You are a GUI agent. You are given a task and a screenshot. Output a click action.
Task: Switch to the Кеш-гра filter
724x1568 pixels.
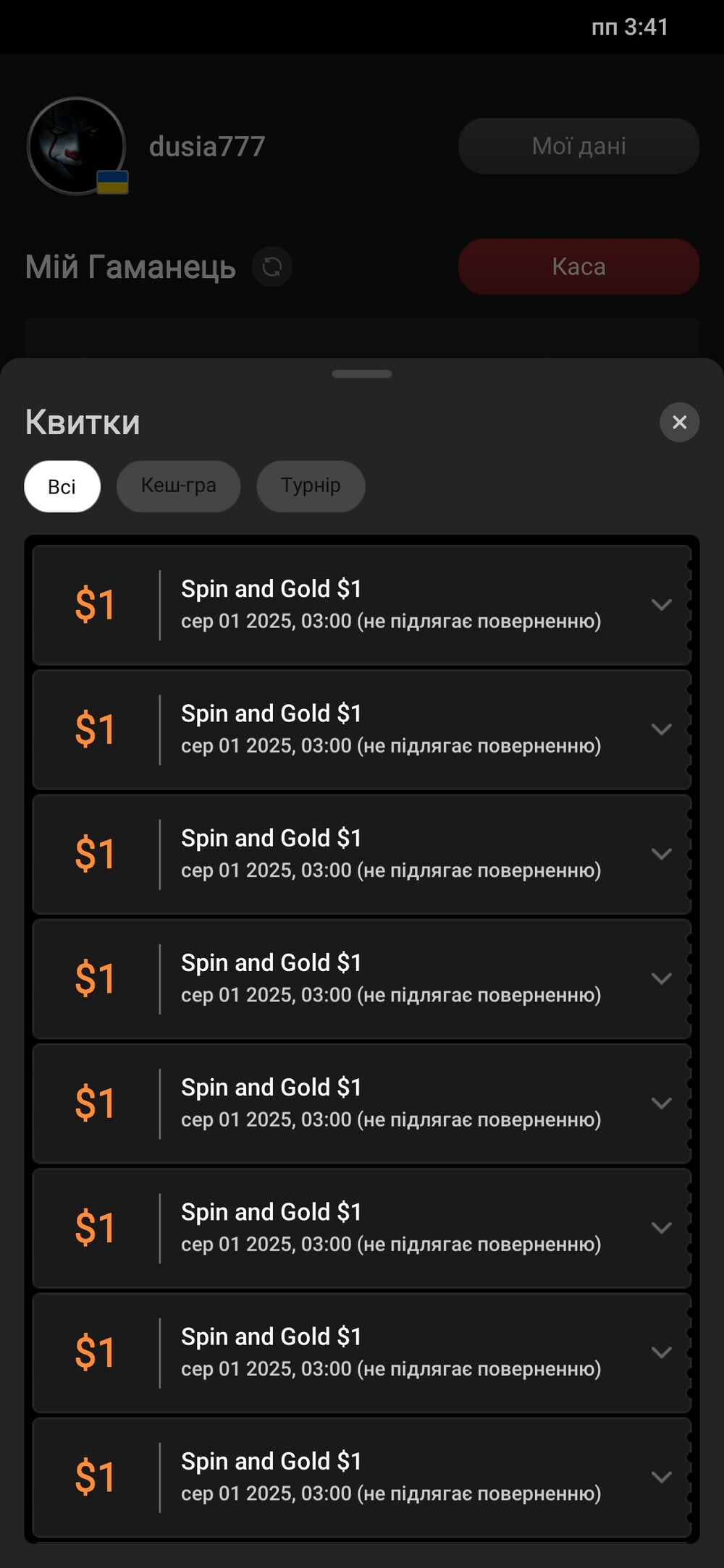point(179,486)
